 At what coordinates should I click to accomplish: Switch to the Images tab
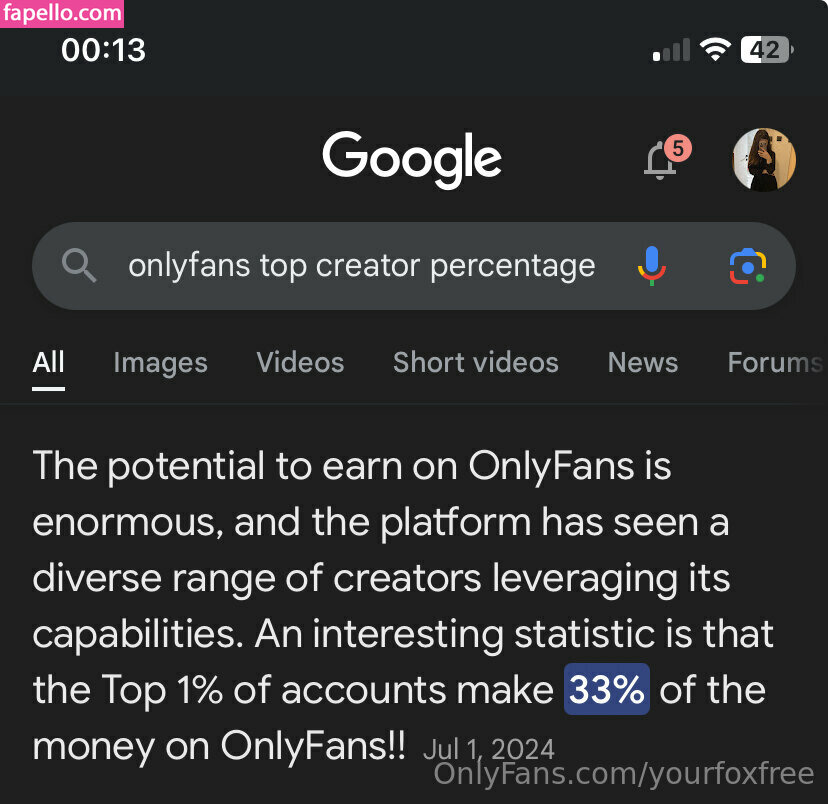pyautogui.click(x=160, y=362)
